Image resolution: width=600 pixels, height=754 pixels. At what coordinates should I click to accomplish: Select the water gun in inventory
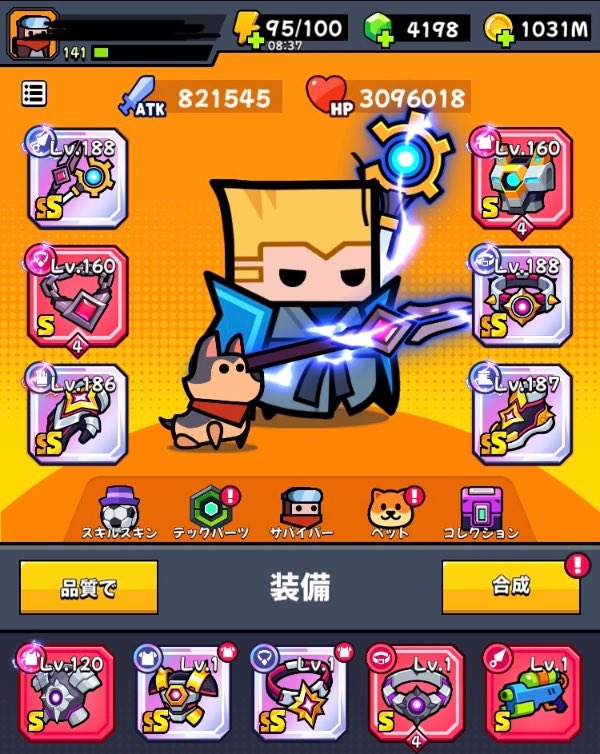(x=533, y=692)
